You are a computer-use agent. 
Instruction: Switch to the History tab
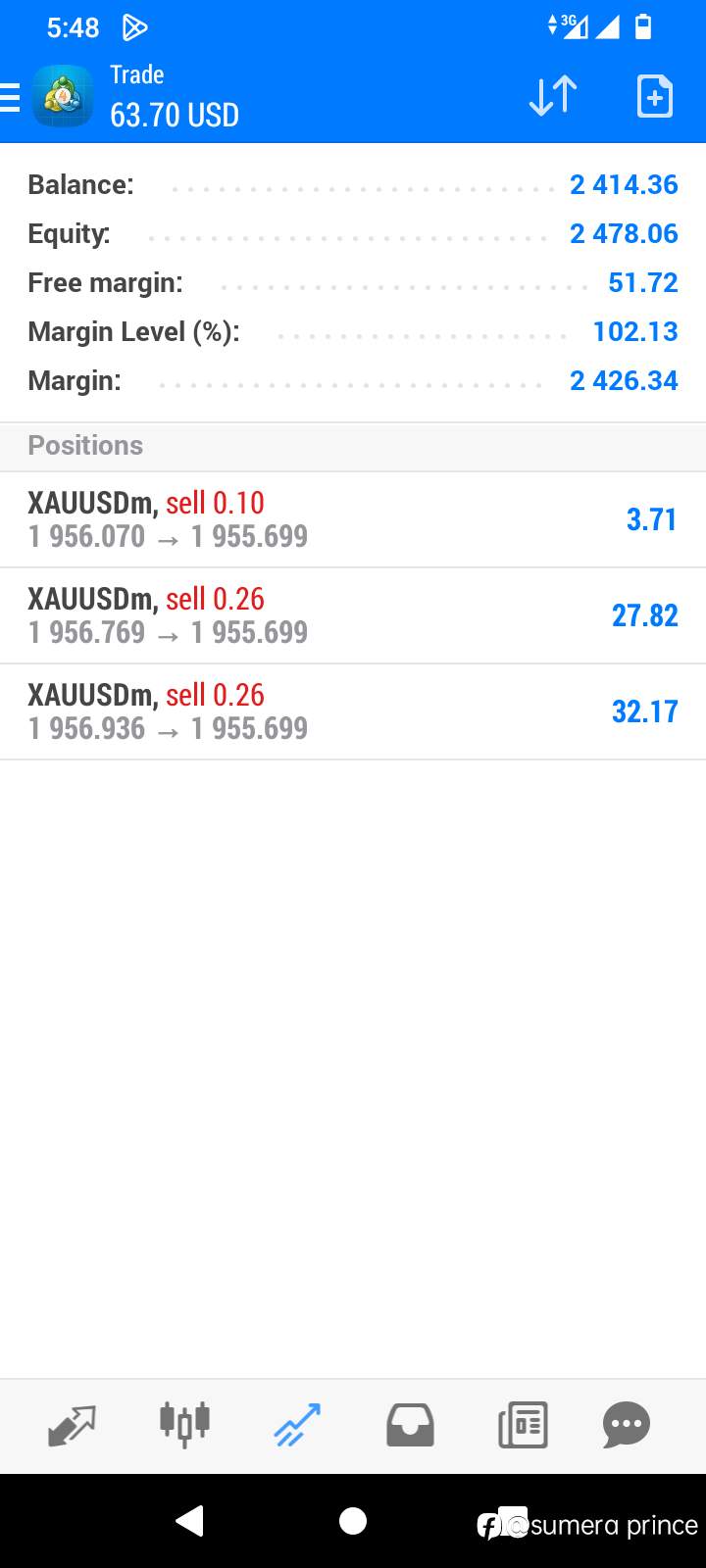410,1426
